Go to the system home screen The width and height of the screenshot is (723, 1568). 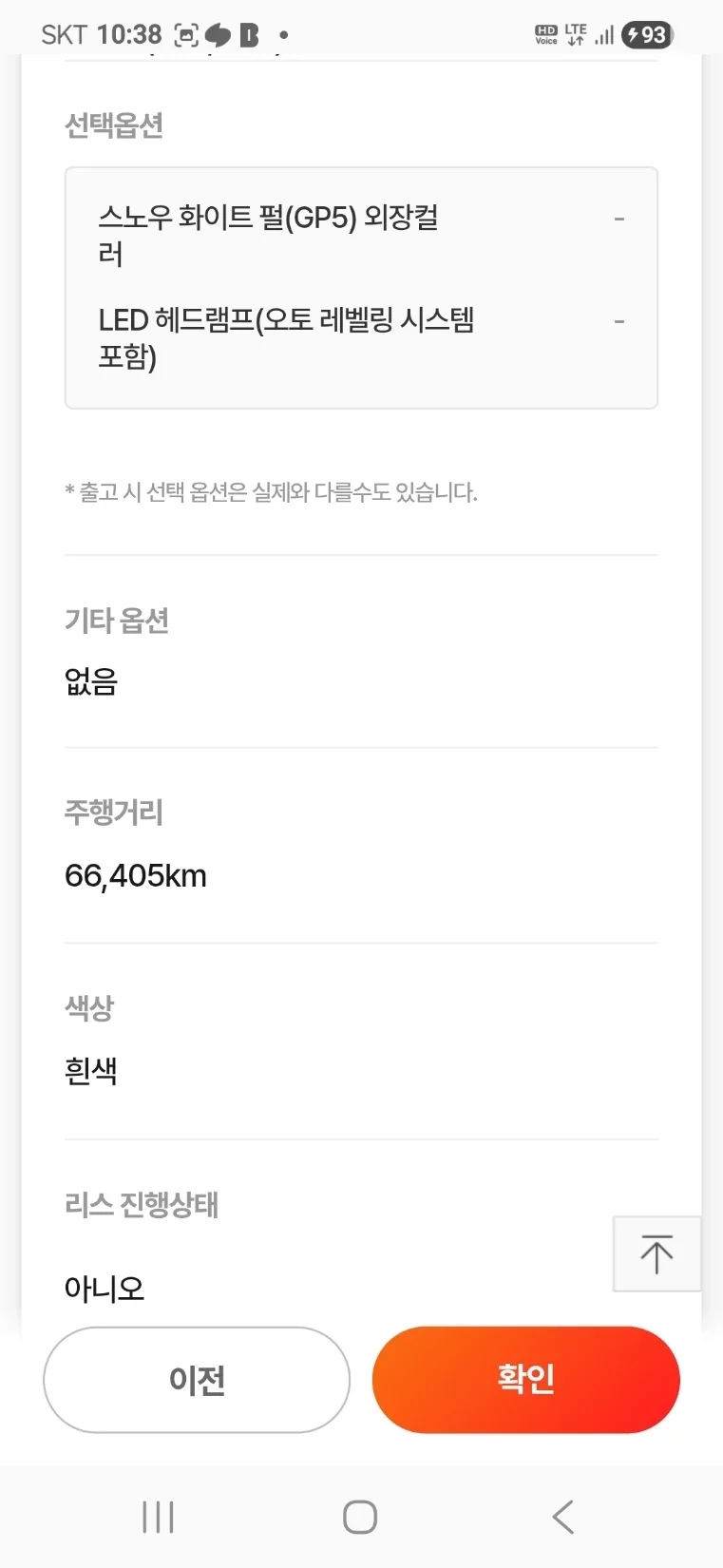coord(360,1517)
